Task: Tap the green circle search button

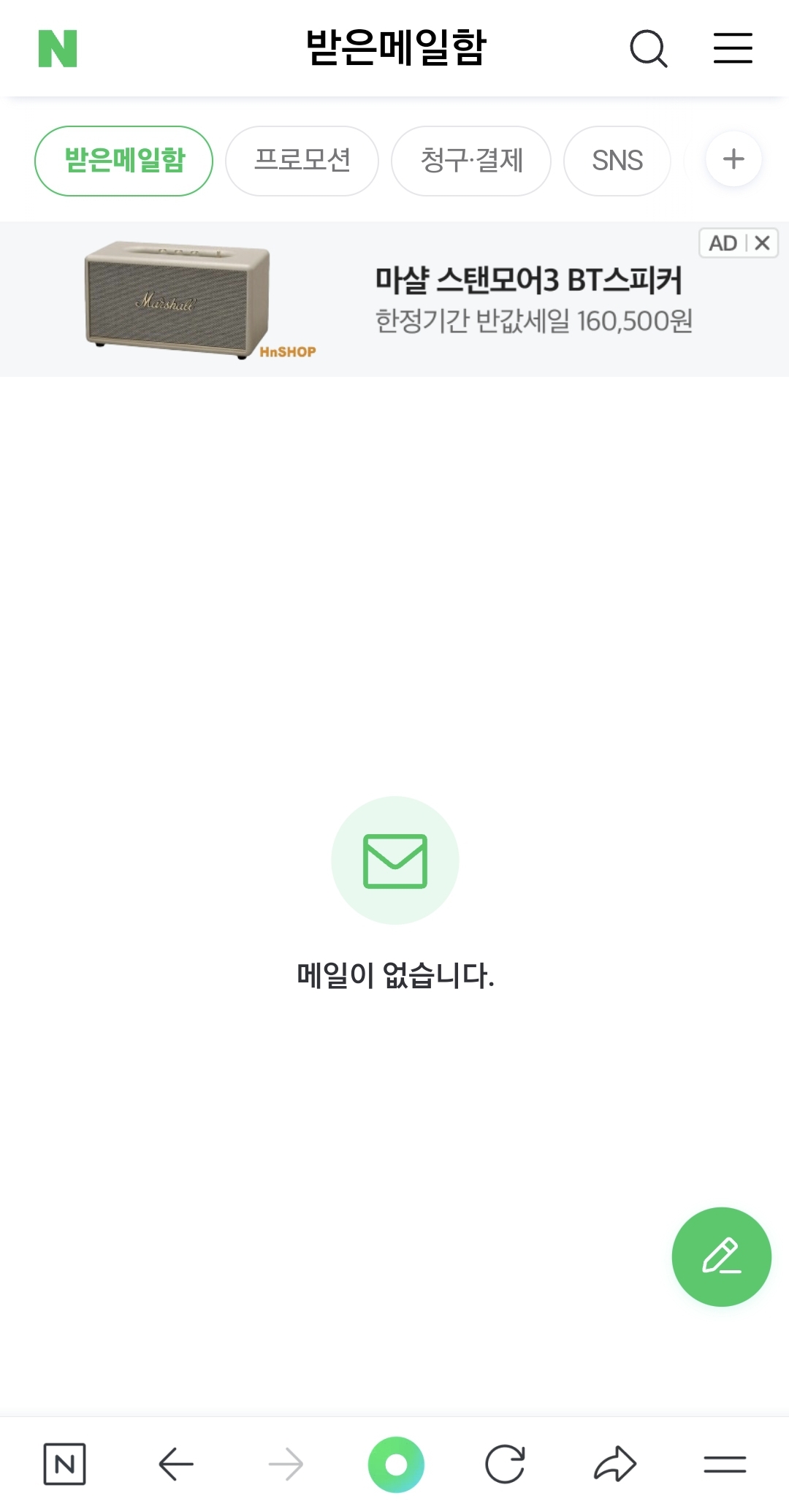Action: [396, 1464]
